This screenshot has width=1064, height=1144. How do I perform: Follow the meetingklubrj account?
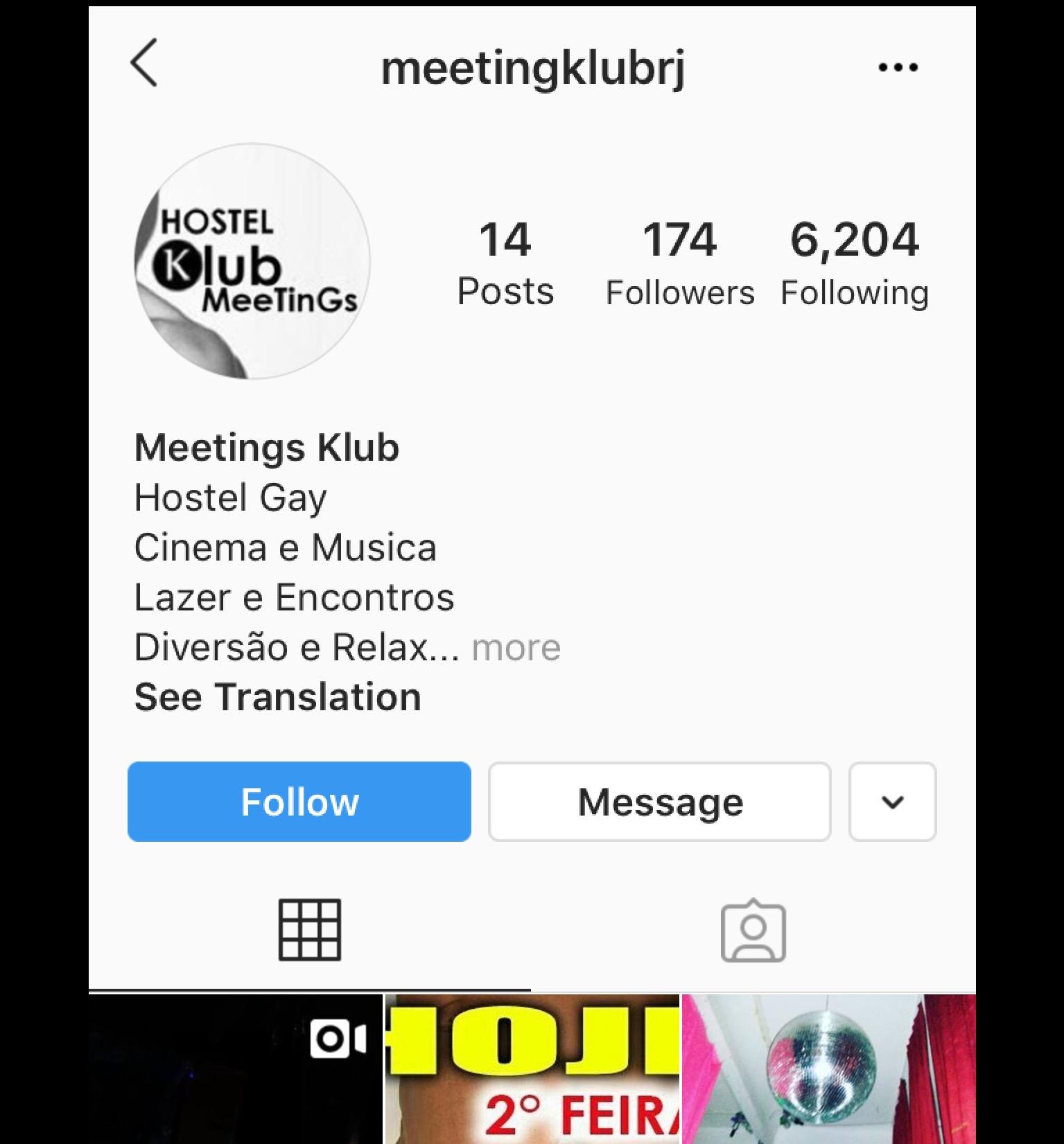pyautogui.click(x=299, y=802)
